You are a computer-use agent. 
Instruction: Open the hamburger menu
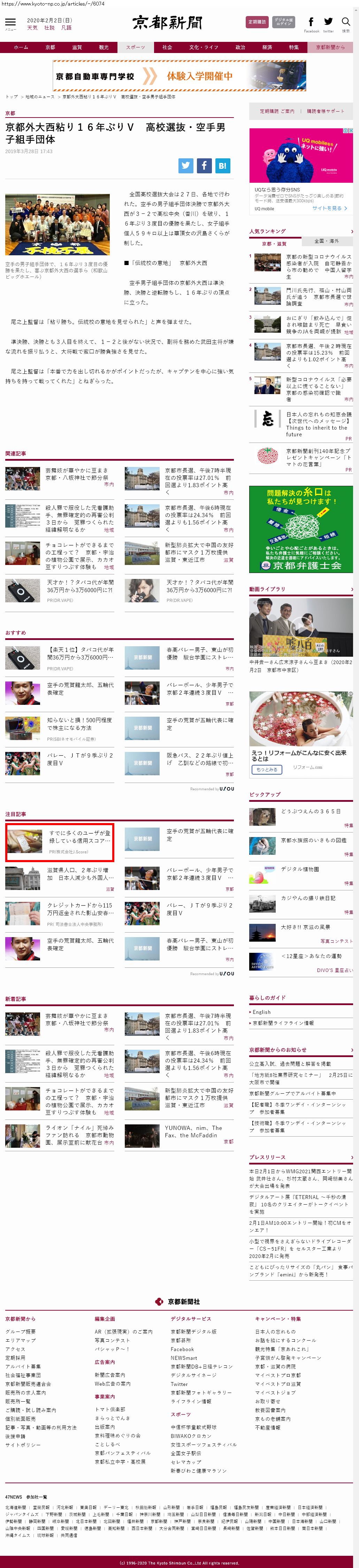tap(10, 22)
